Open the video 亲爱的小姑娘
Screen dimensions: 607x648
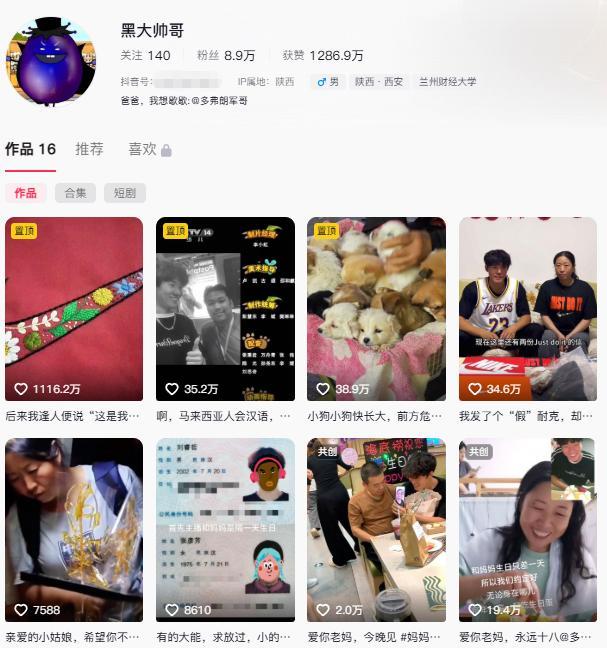tap(74, 529)
